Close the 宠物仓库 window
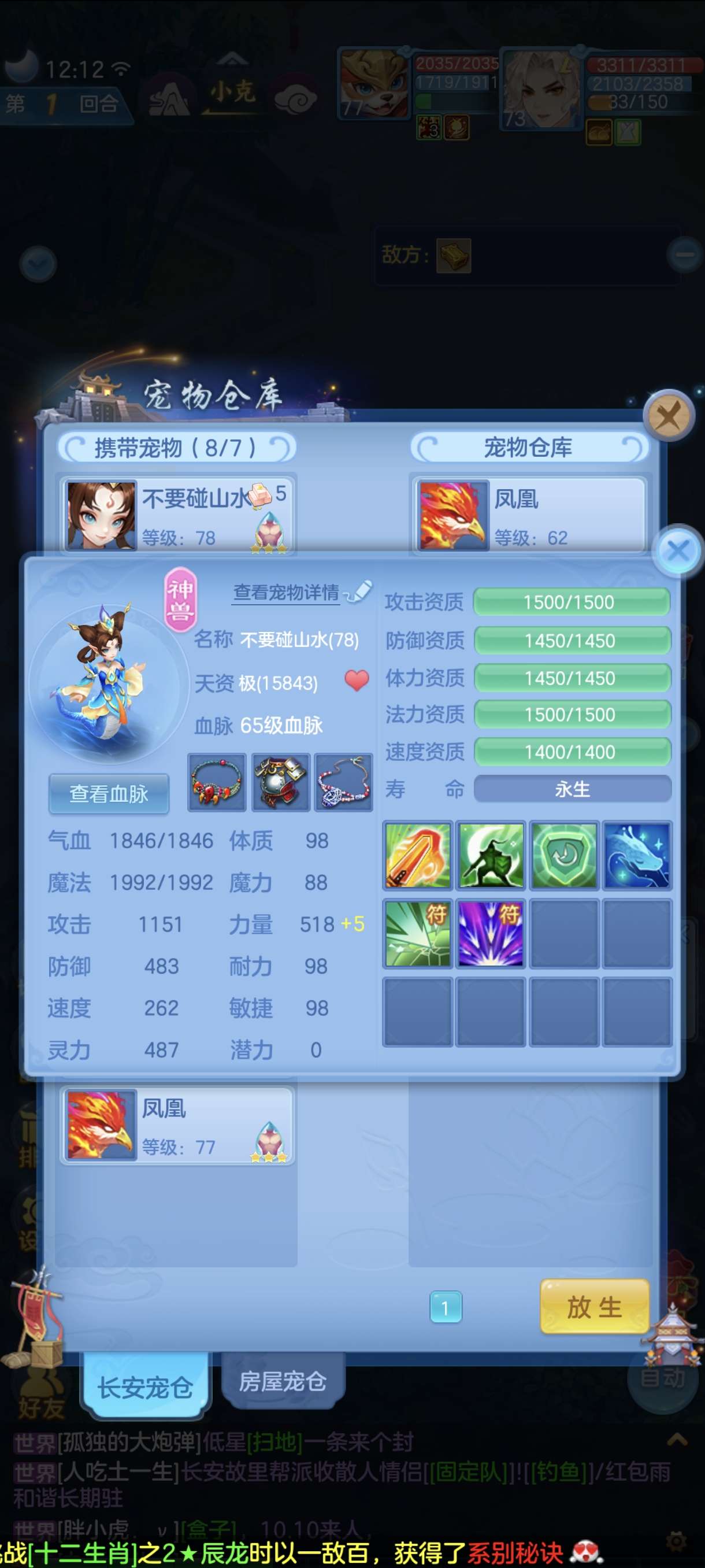Screen dimensions: 705x1568 [x=669, y=416]
